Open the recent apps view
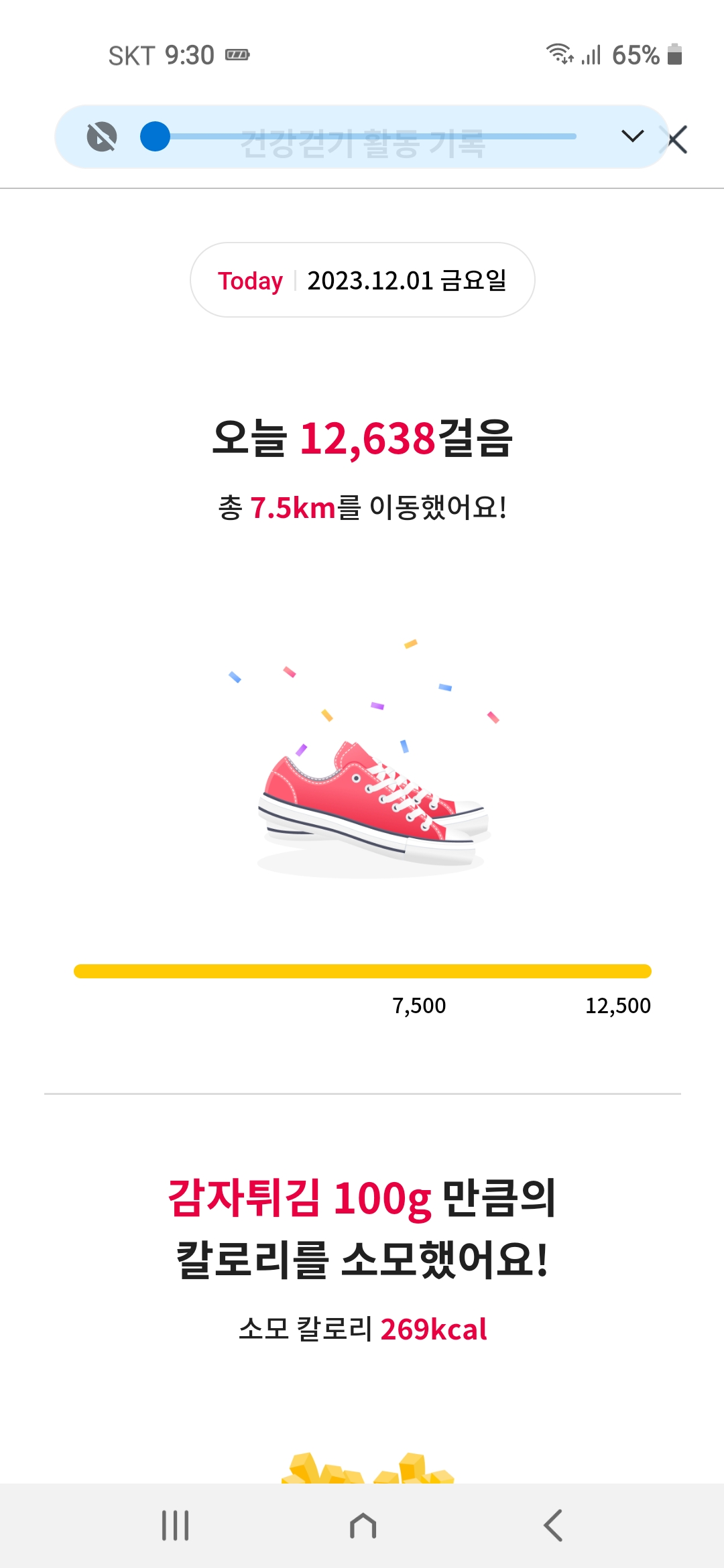 (x=175, y=1526)
